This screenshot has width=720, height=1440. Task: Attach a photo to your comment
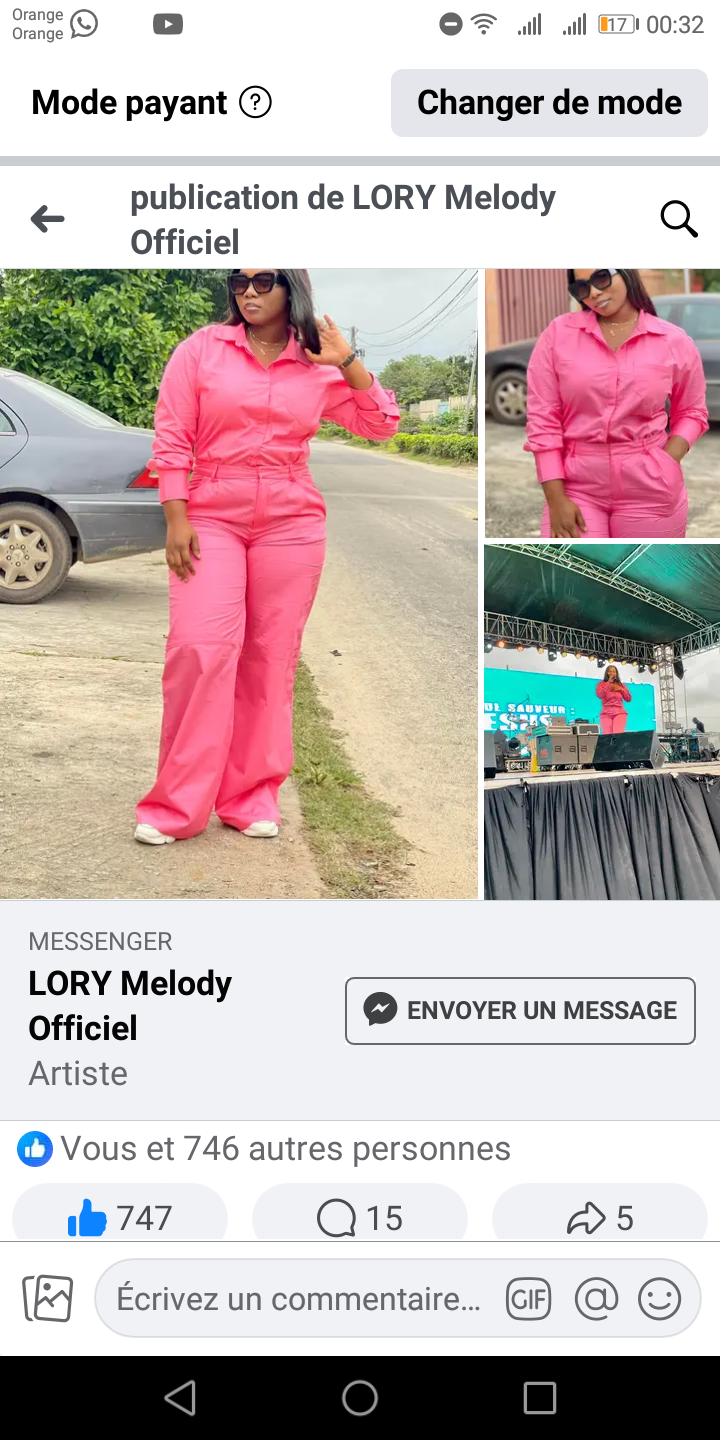48,1298
